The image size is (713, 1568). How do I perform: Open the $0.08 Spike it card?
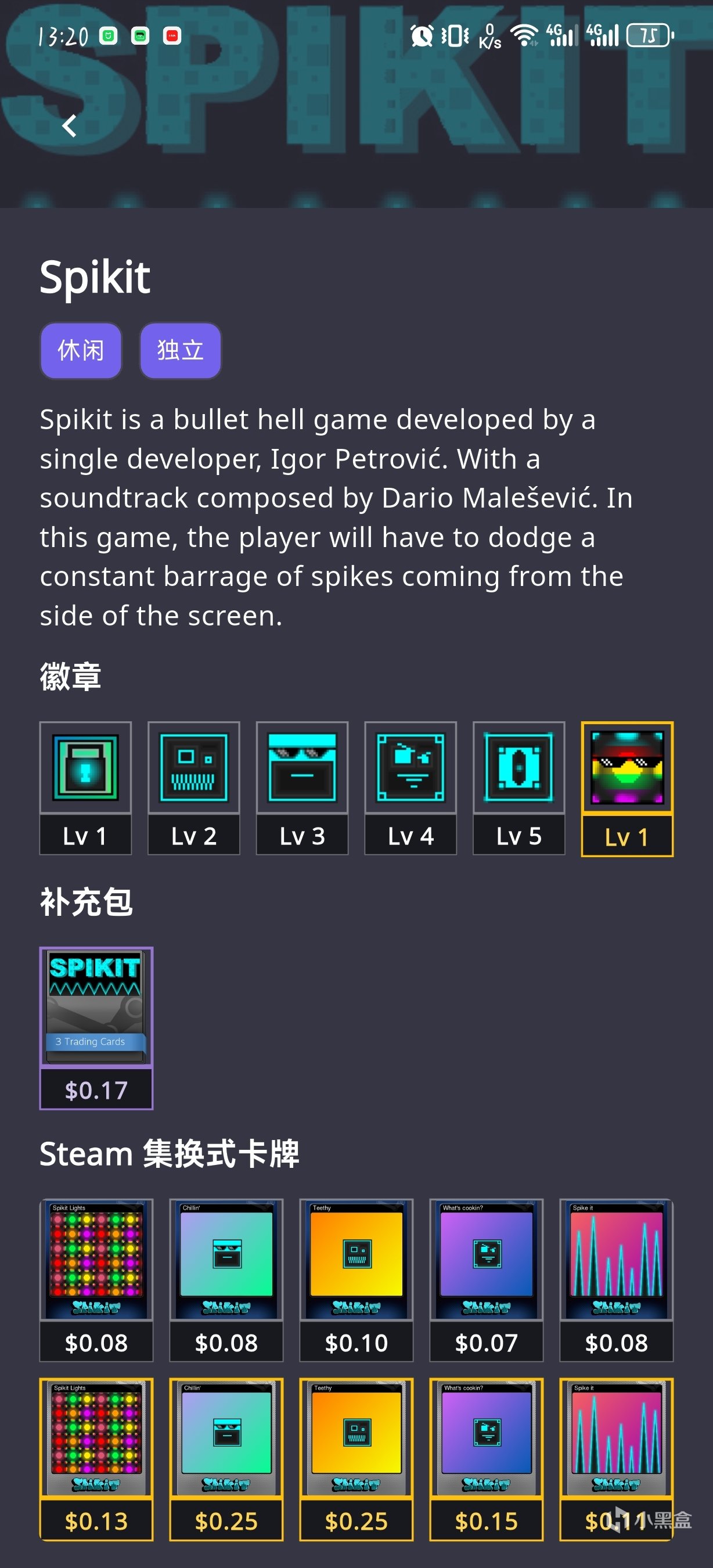[616, 1280]
